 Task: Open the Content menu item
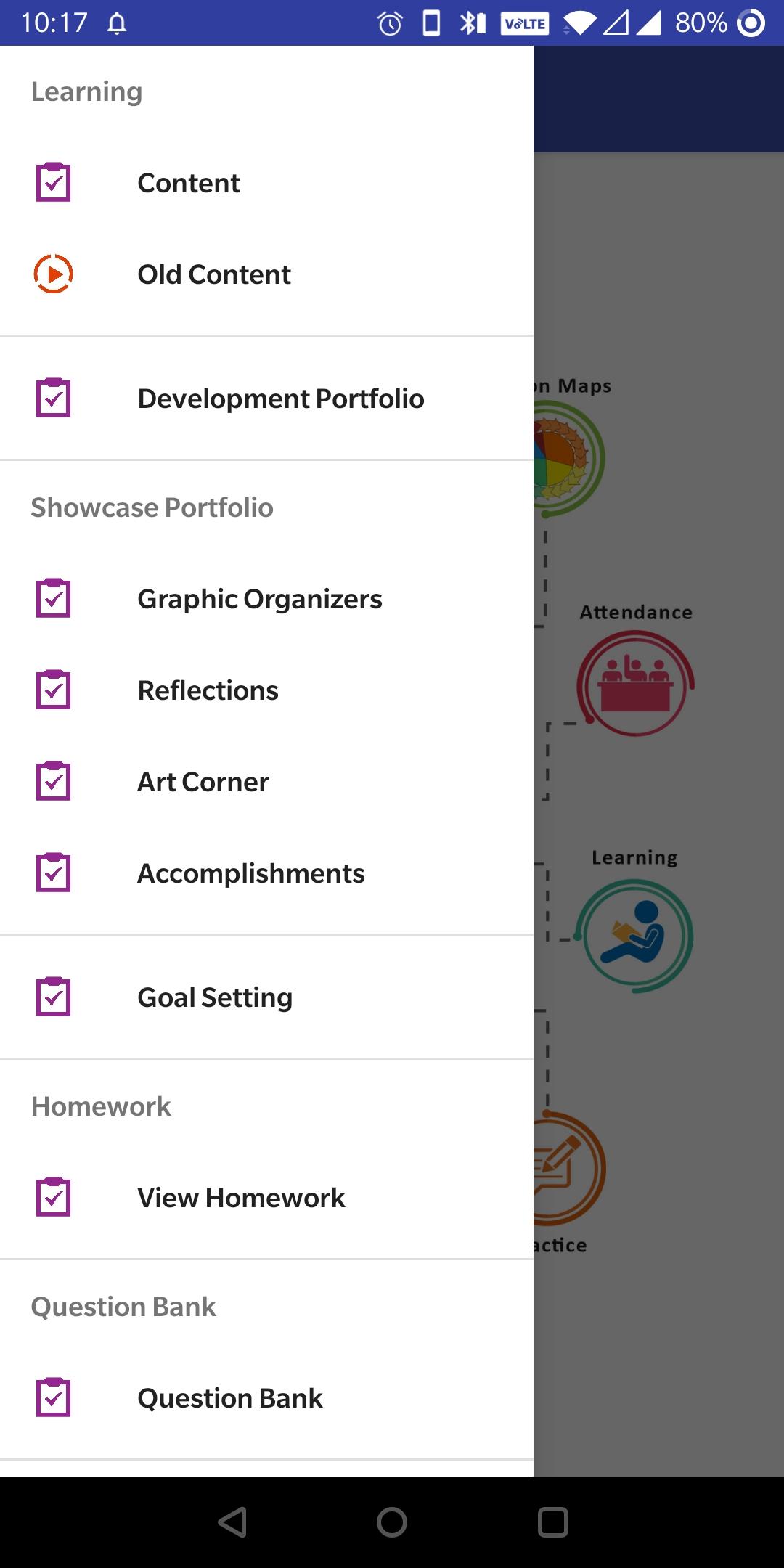(266, 183)
